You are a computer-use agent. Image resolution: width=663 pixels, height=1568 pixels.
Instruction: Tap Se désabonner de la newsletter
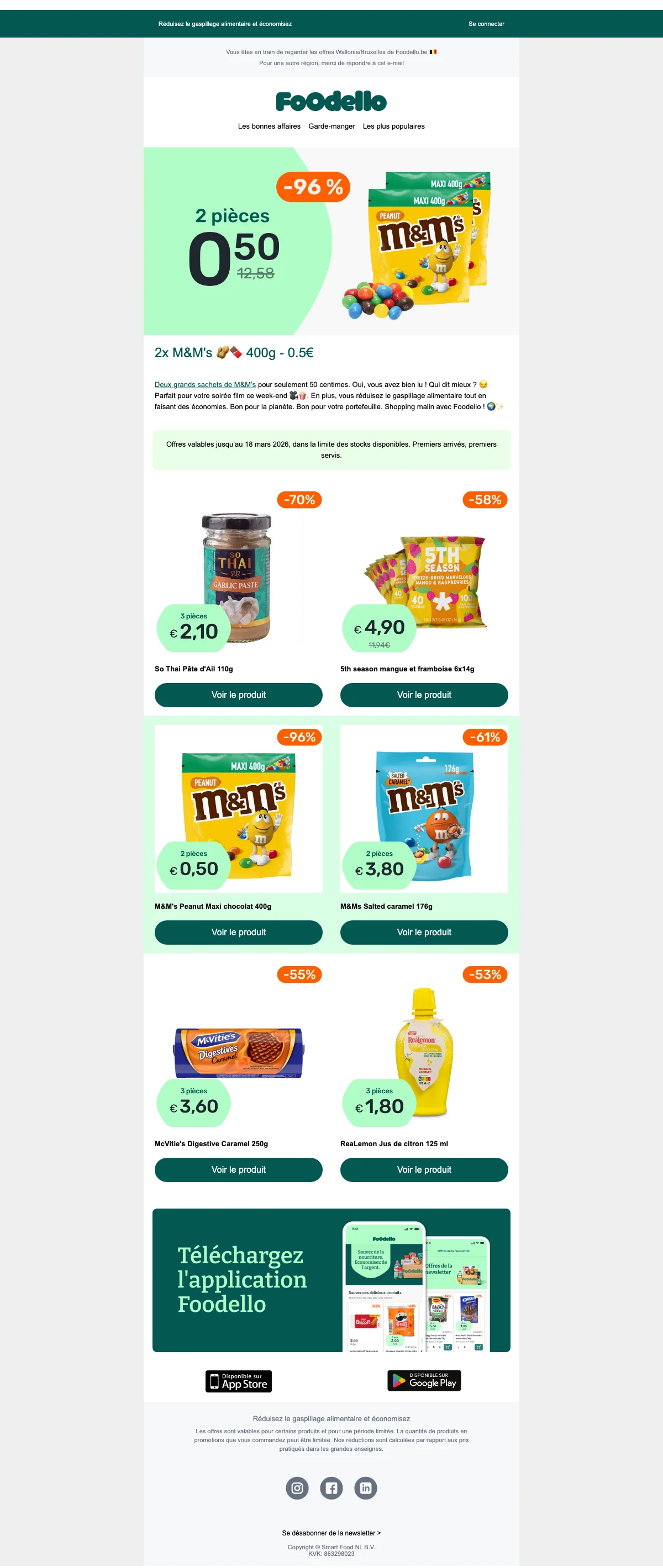tap(331, 1533)
